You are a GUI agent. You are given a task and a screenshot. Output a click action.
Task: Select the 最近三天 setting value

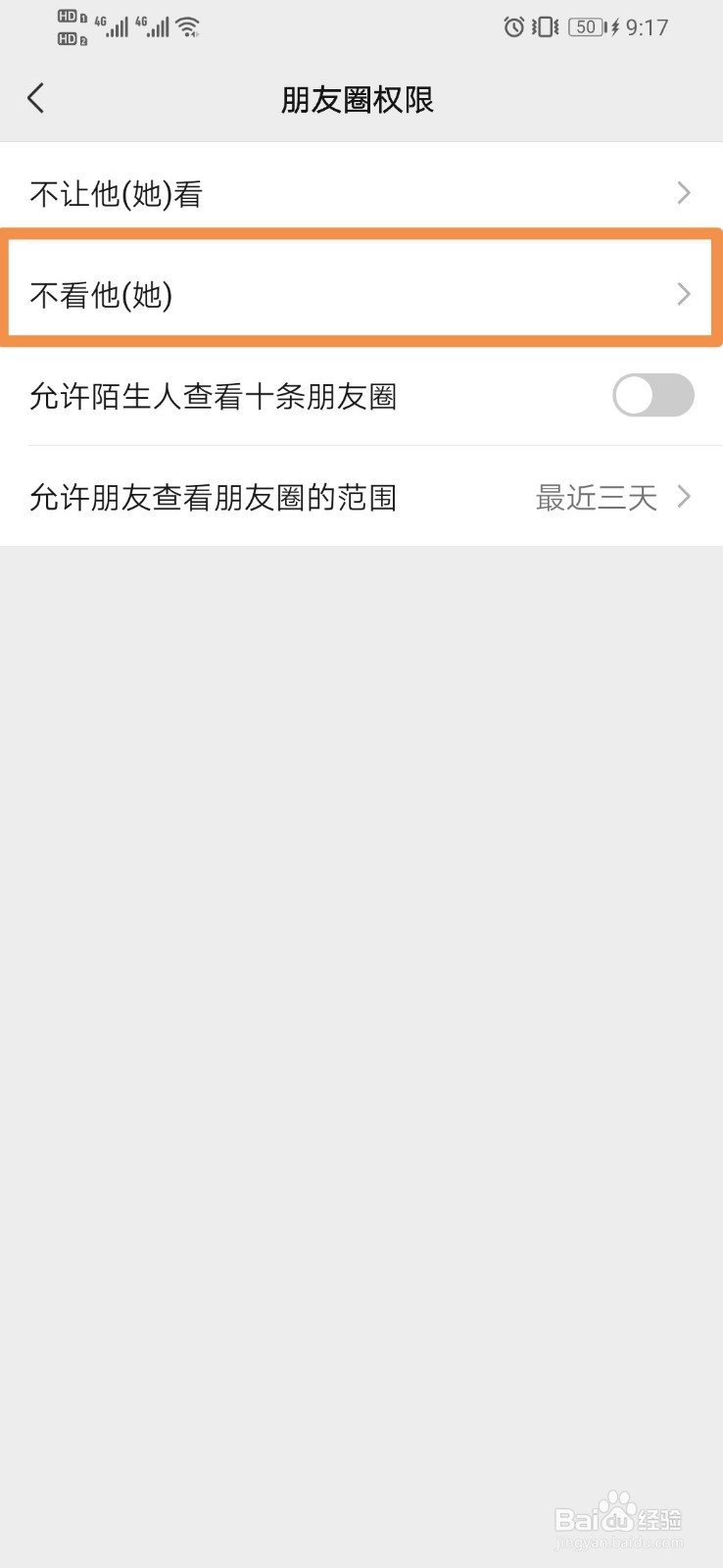(x=595, y=497)
